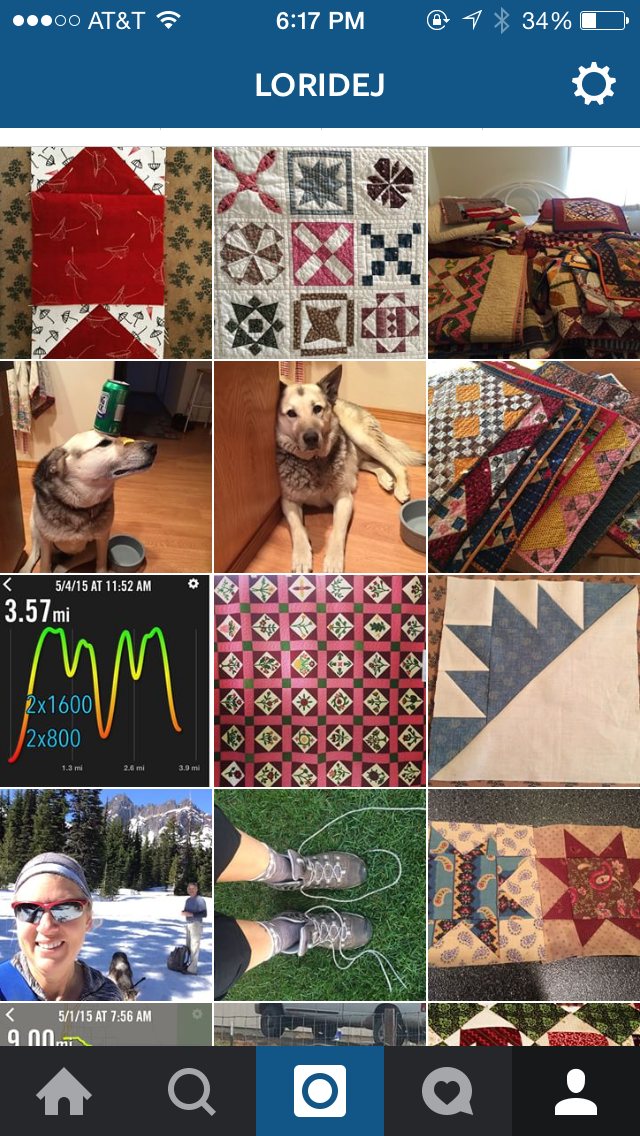Open the hiking shoes on grass photo
Viewport: 640px width, 1136px height.
320,895
